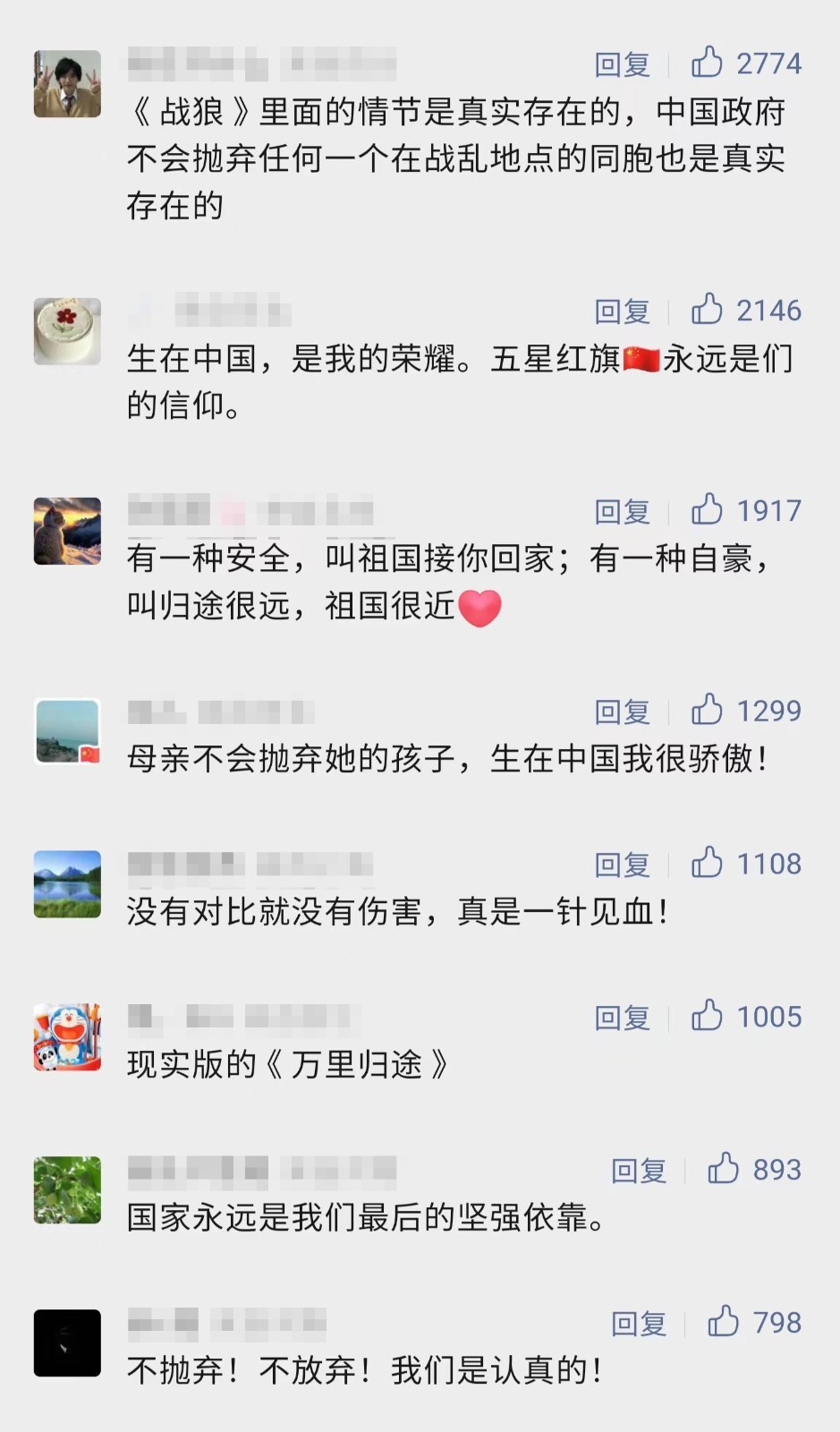Like the comment with 893 likes

tap(723, 1170)
